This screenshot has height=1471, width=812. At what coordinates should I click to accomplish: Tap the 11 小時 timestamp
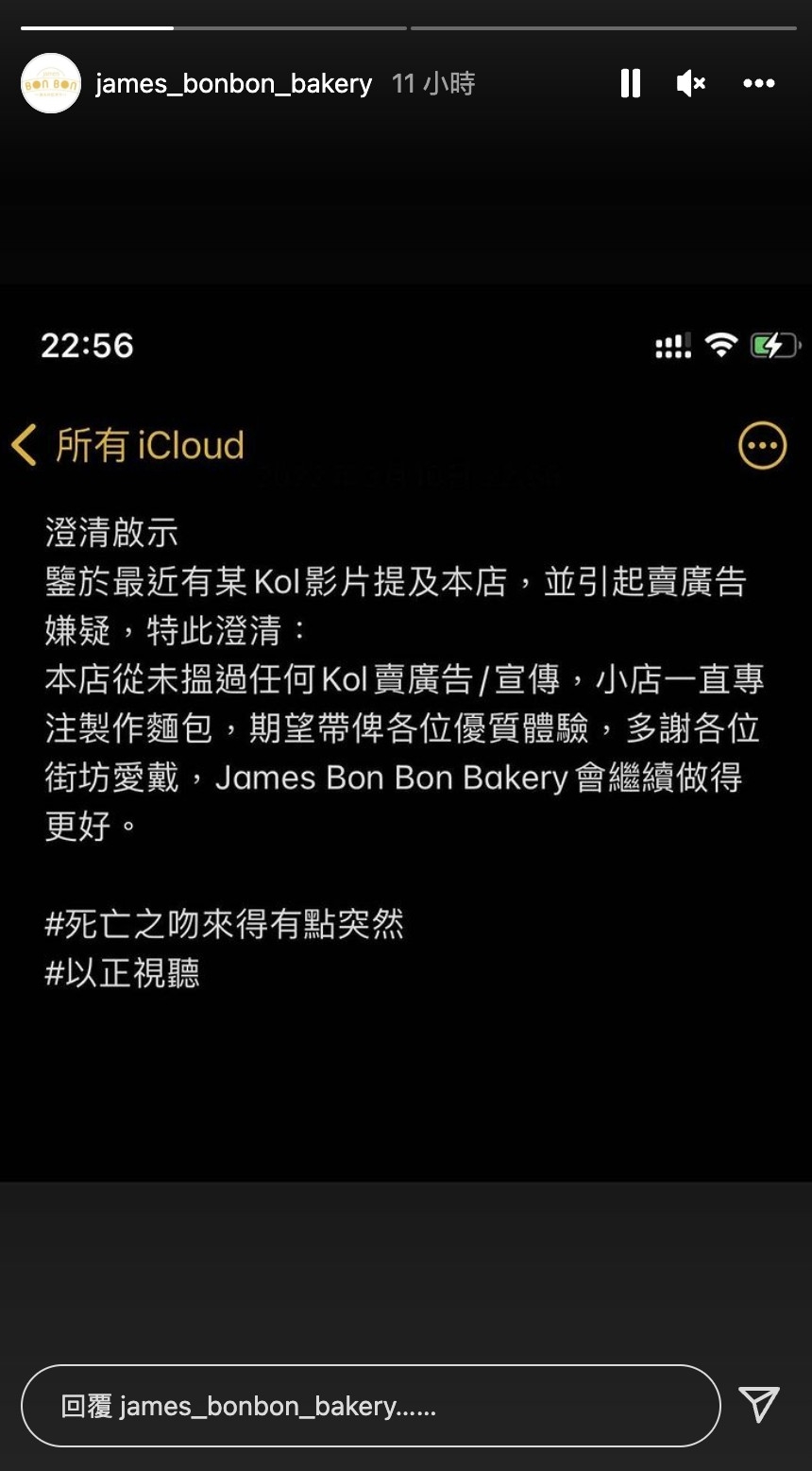[433, 83]
